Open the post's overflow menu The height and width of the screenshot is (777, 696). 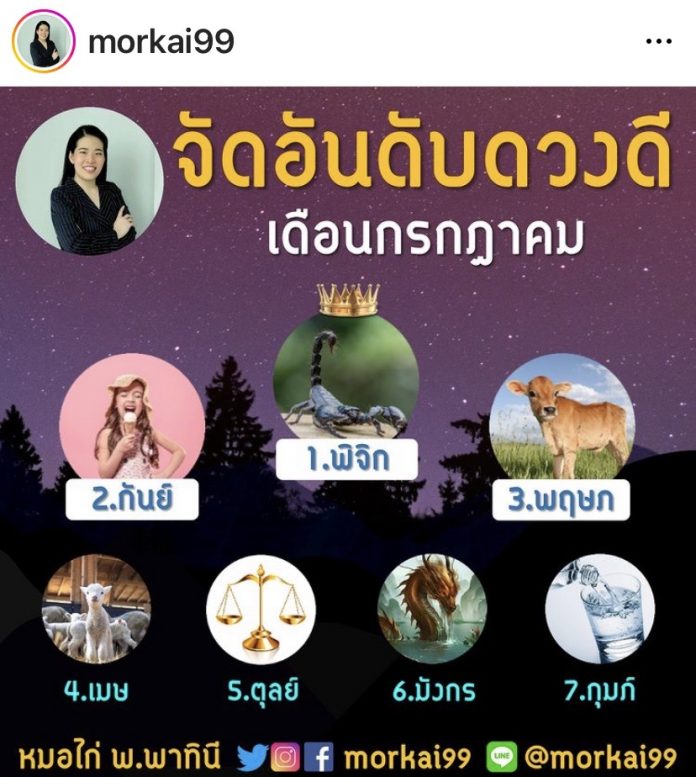[658, 42]
